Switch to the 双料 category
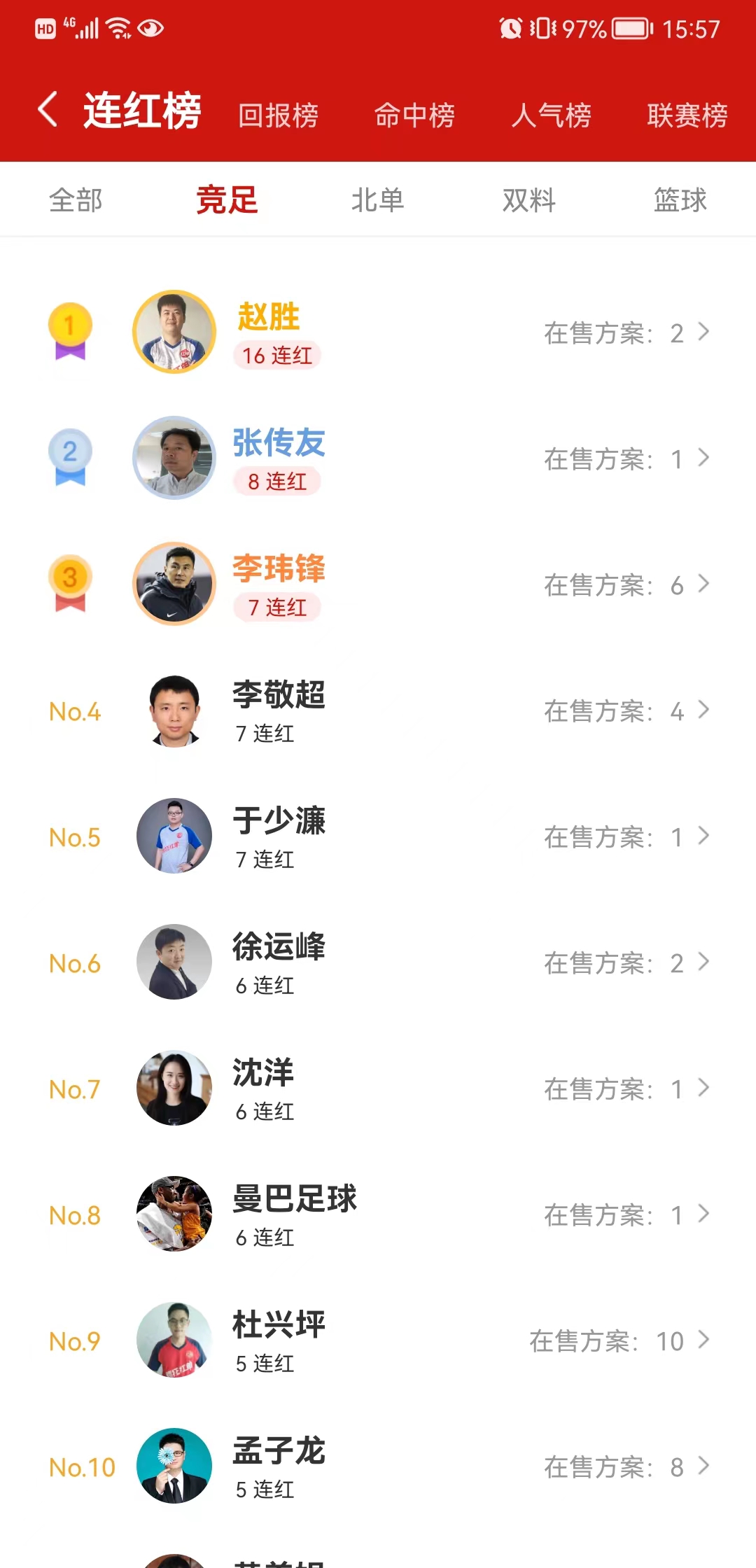 529,200
